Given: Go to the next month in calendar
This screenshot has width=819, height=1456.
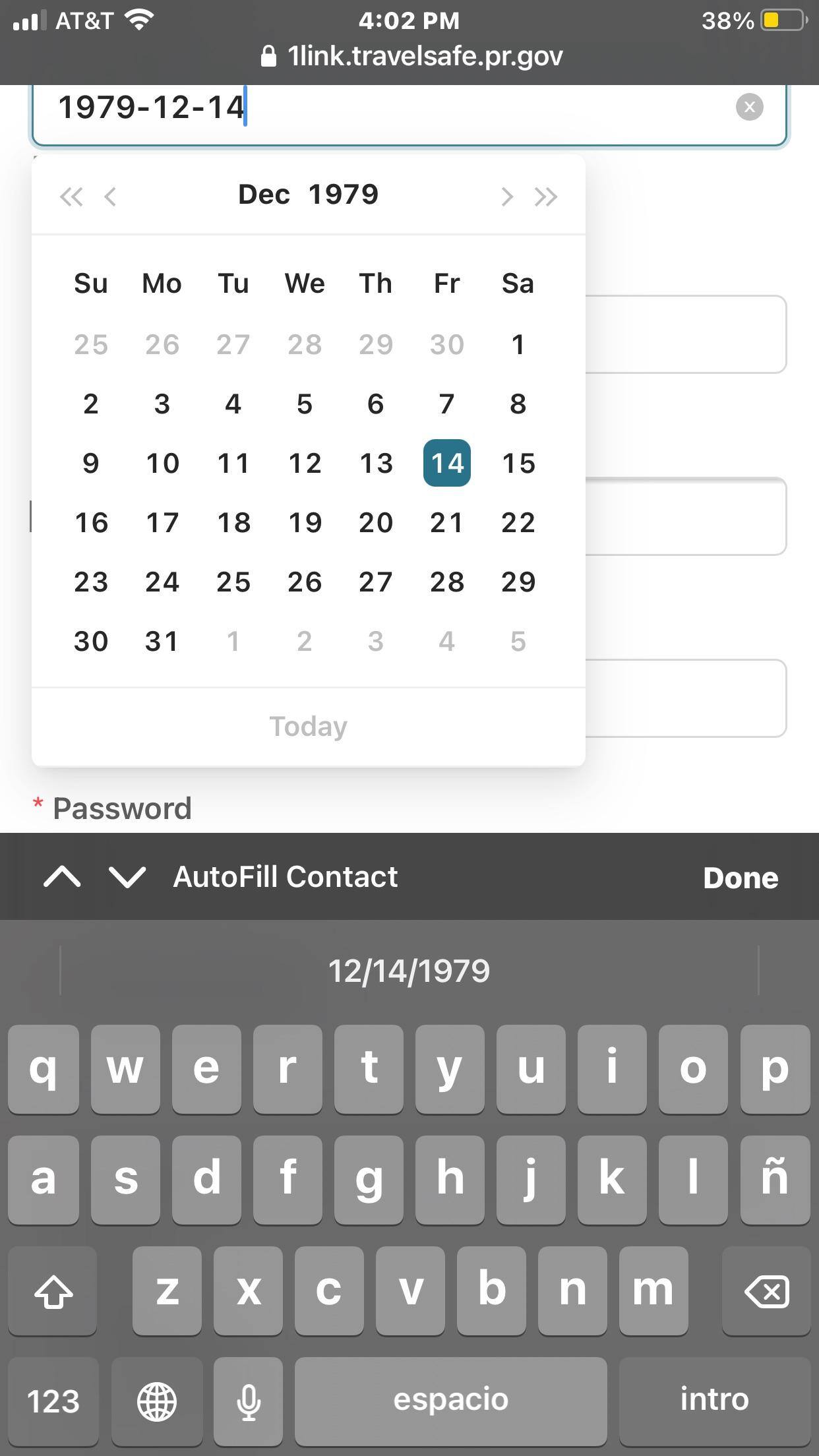Looking at the screenshot, I should tap(506, 197).
